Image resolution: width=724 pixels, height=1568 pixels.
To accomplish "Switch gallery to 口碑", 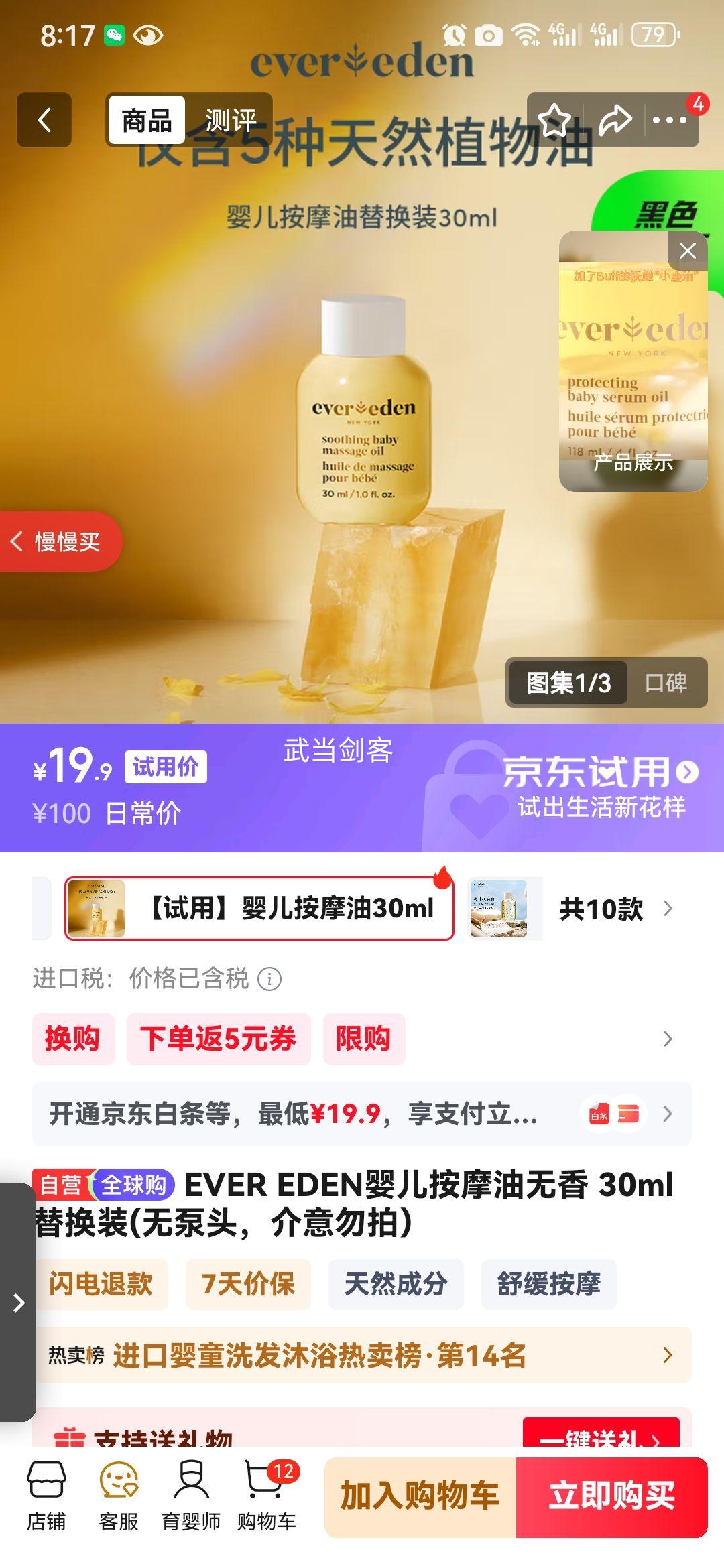I will [x=666, y=683].
